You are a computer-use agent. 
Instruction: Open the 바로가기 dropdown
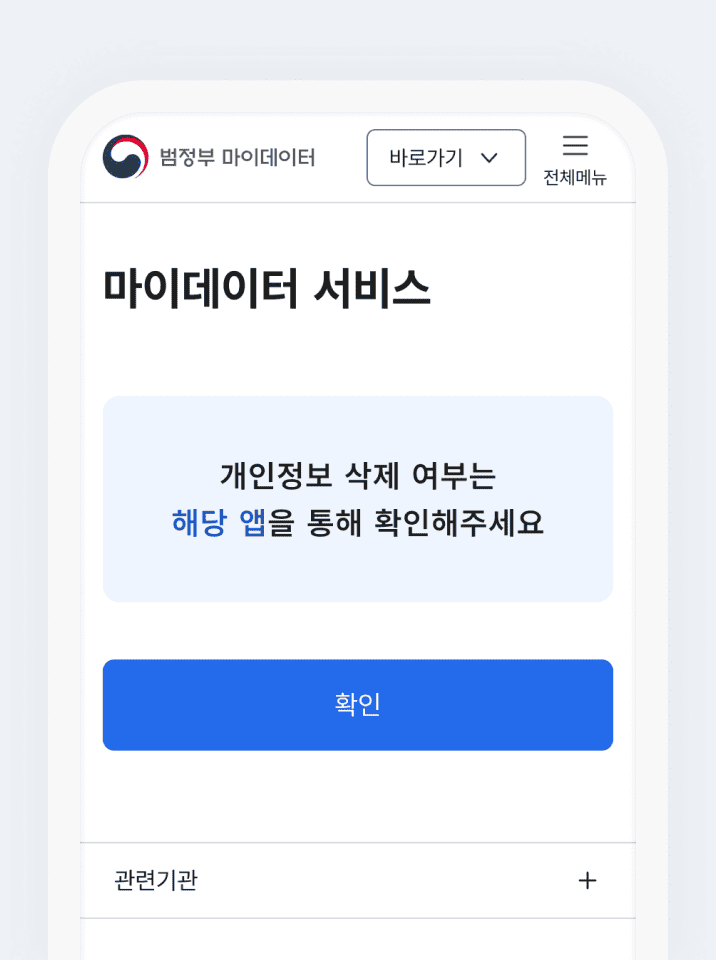pos(445,158)
